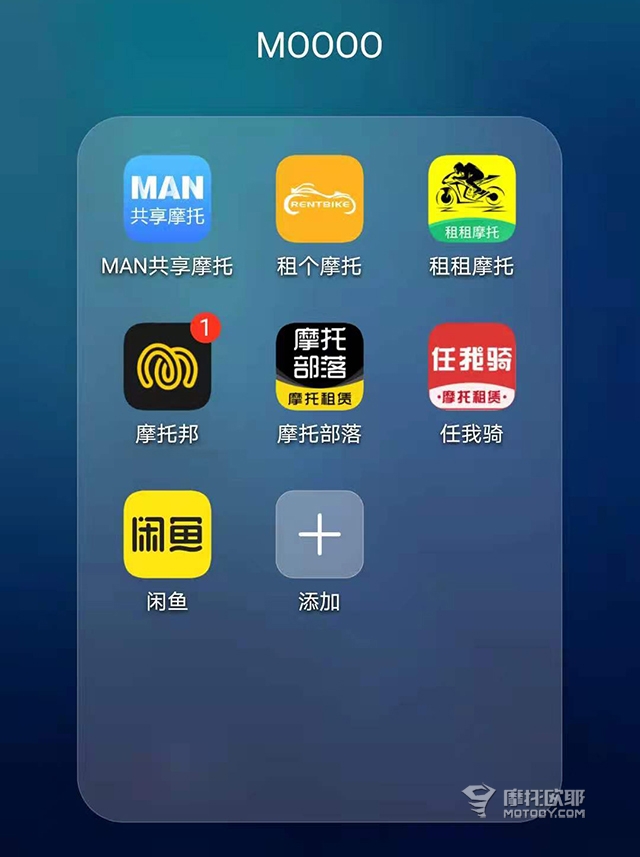Launch the 摩托部落 app

pos(319,367)
